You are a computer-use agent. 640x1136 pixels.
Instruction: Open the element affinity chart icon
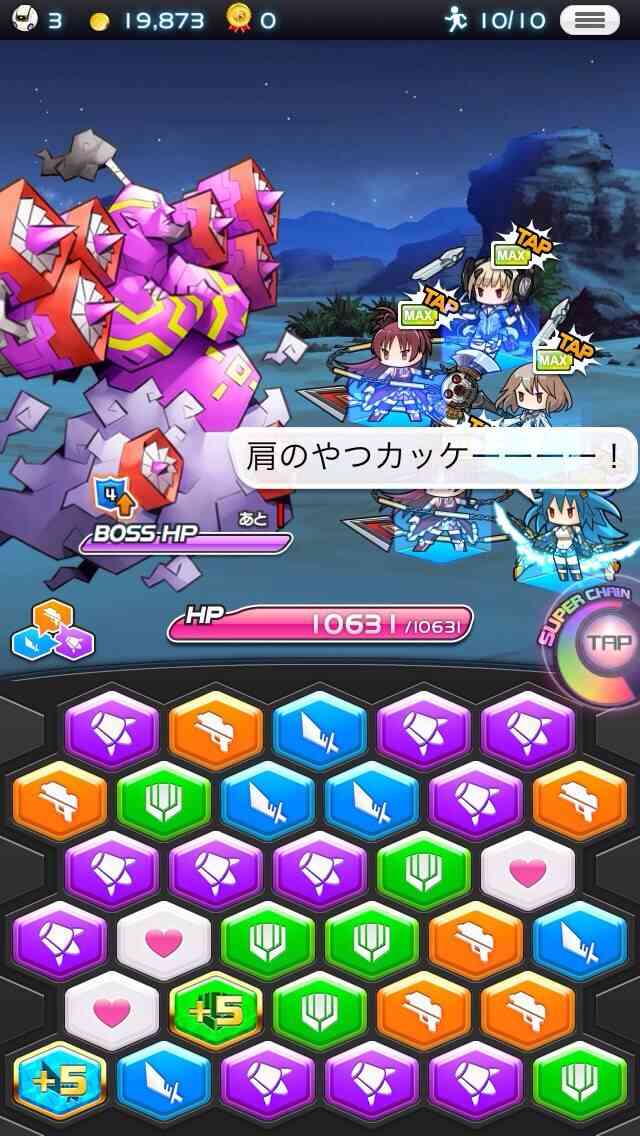(53, 630)
